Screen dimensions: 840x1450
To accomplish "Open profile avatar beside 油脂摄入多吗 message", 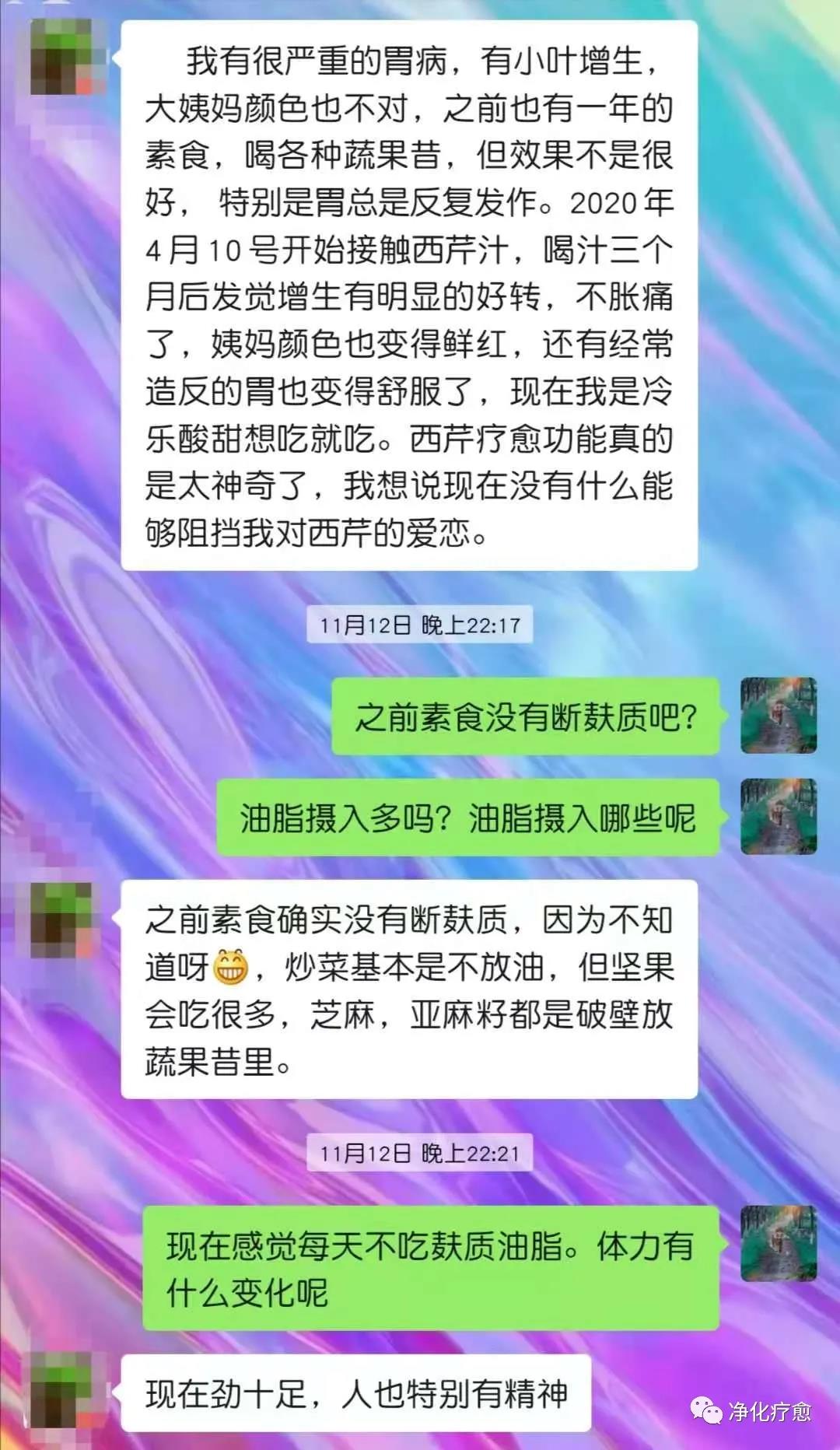I will point(779,816).
